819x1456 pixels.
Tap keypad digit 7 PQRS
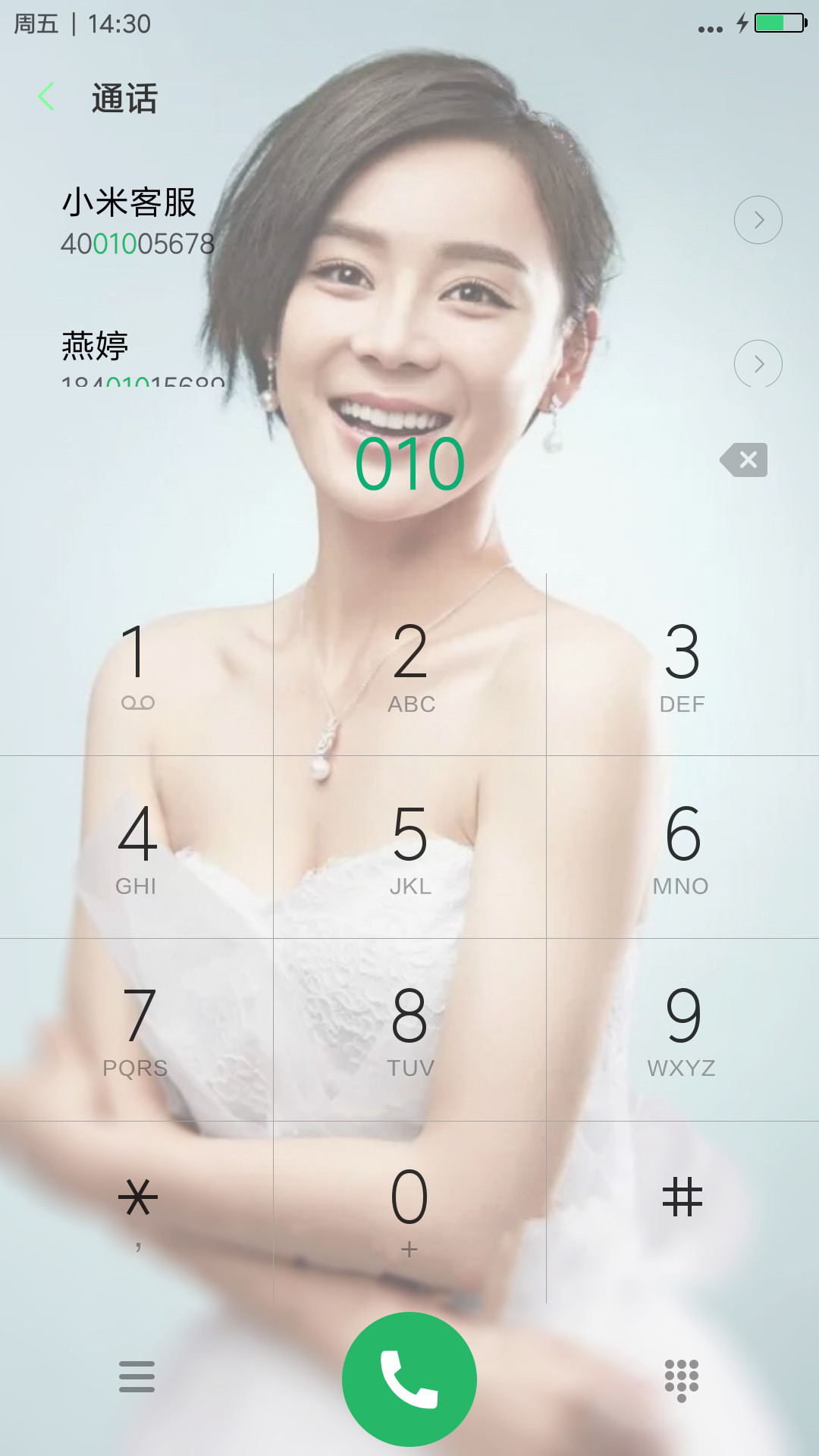coord(136,1030)
